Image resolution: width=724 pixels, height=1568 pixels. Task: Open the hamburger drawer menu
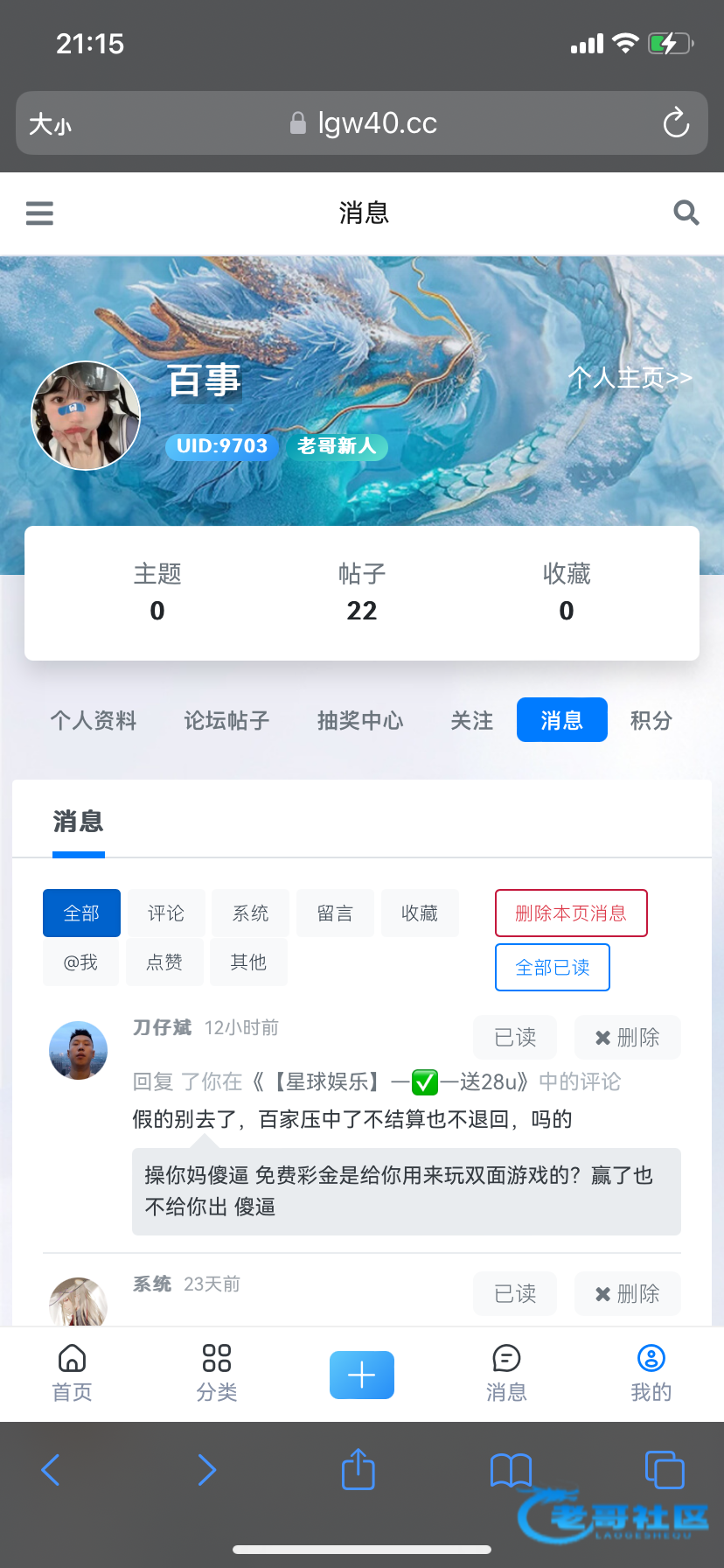39,213
